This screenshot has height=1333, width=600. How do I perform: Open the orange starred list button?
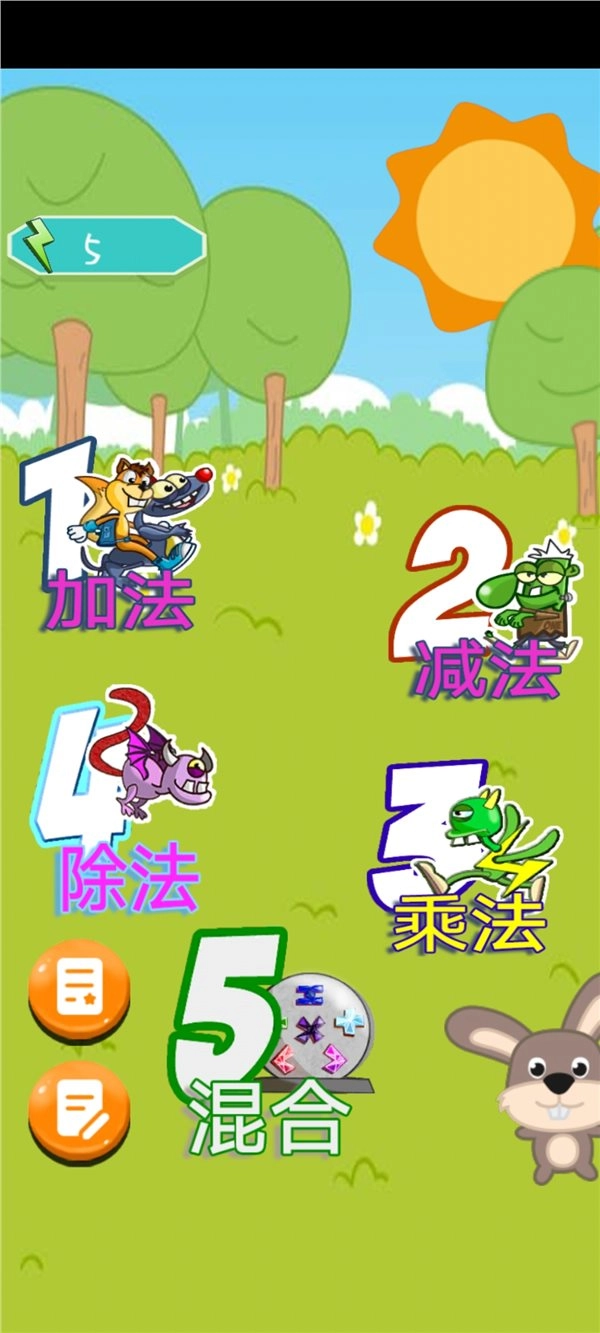[79, 988]
